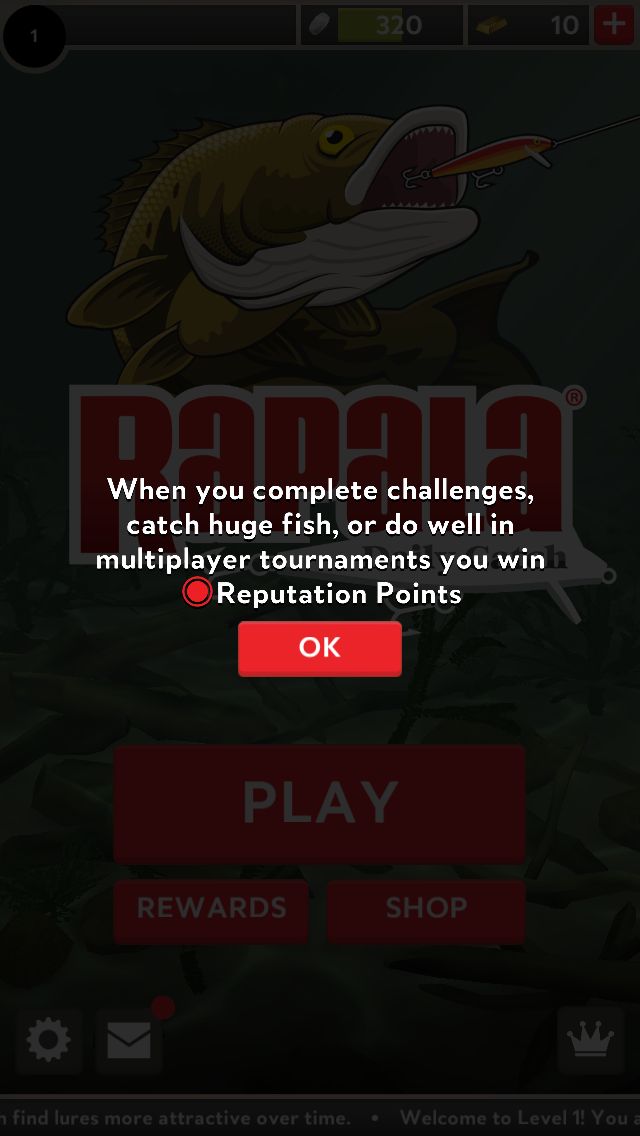This screenshot has width=640, height=1136.
Task: Open settings via the gear icon
Action: point(49,1040)
